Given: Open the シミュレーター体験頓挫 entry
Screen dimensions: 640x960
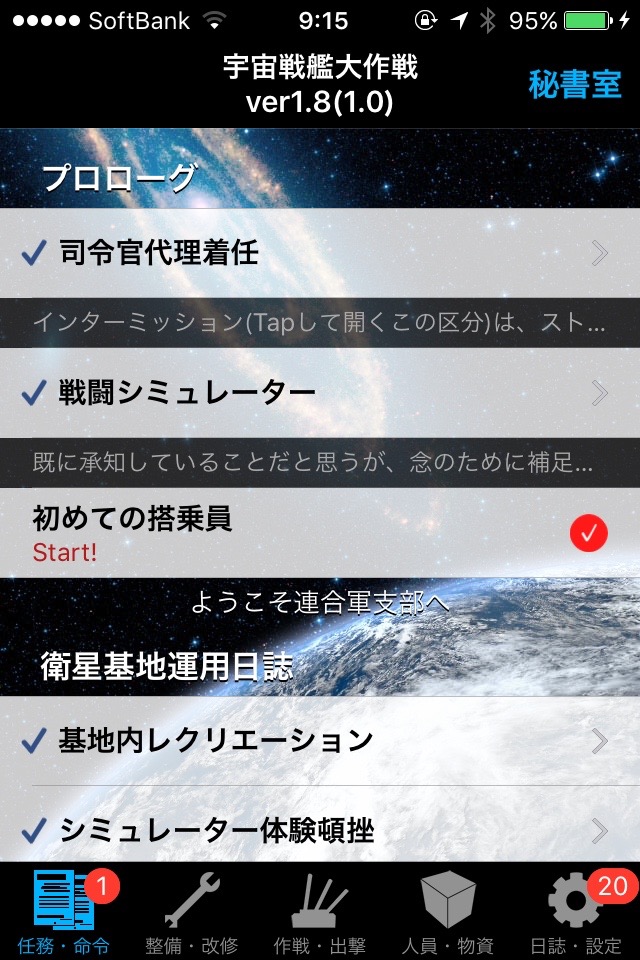Looking at the screenshot, I should pos(320,829).
